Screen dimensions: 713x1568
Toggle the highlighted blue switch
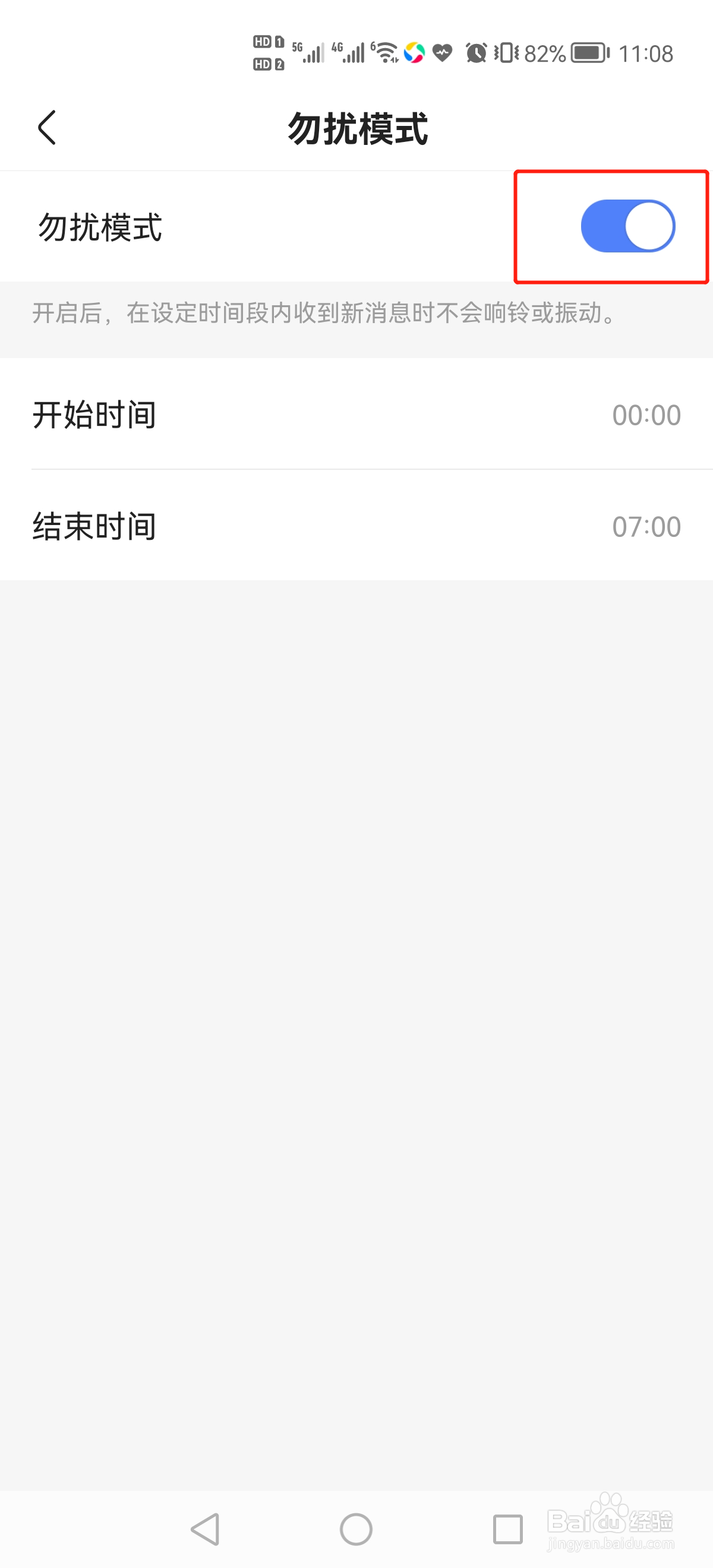click(627, 226)
